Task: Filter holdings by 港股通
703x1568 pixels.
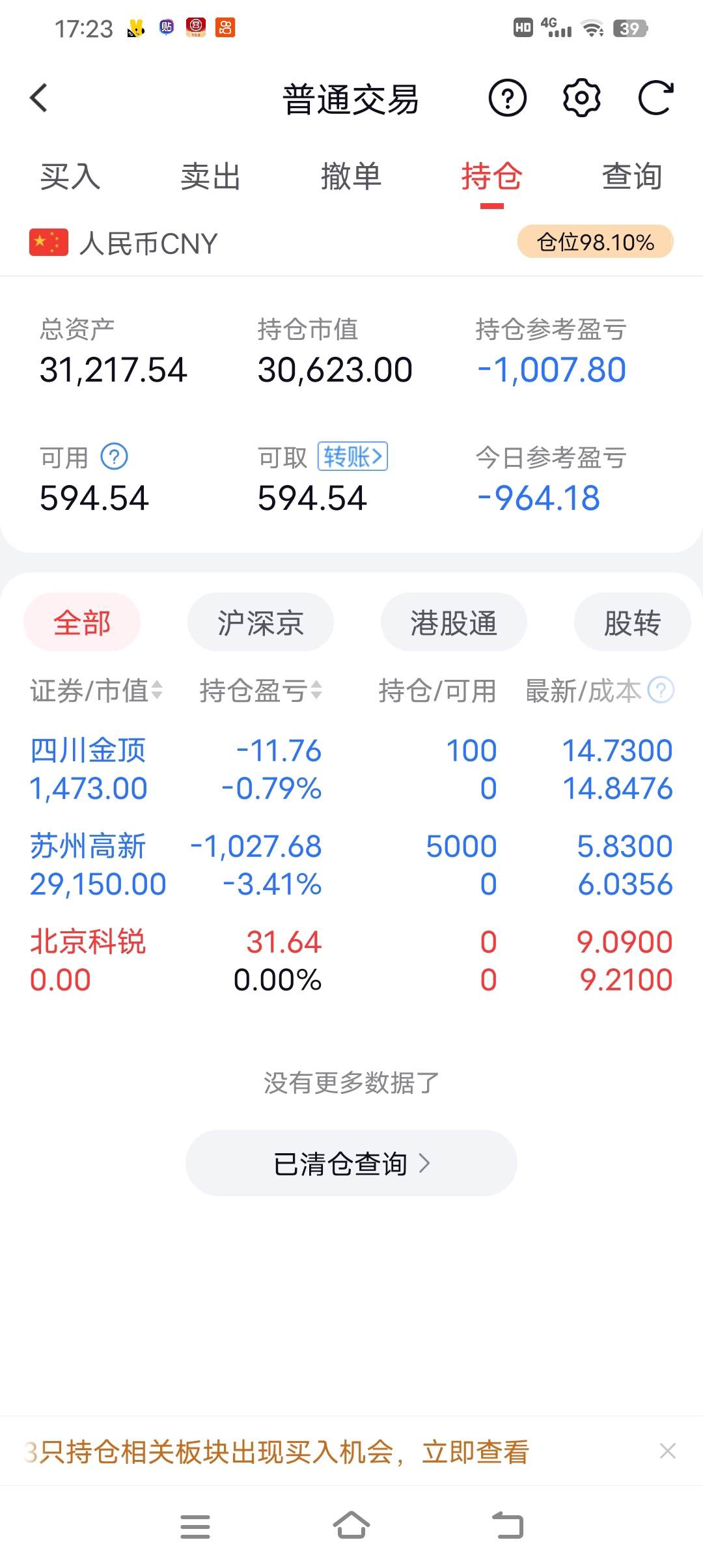Action: pyautogui.click(x=454, y=623)
